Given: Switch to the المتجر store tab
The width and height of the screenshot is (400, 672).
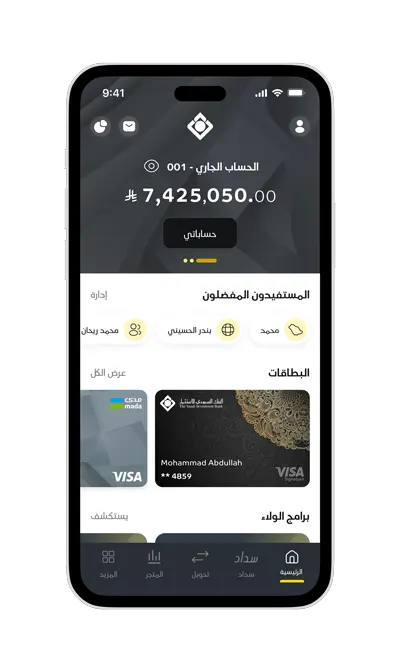Looking at the screenshot, I should [x=154, y=564].
